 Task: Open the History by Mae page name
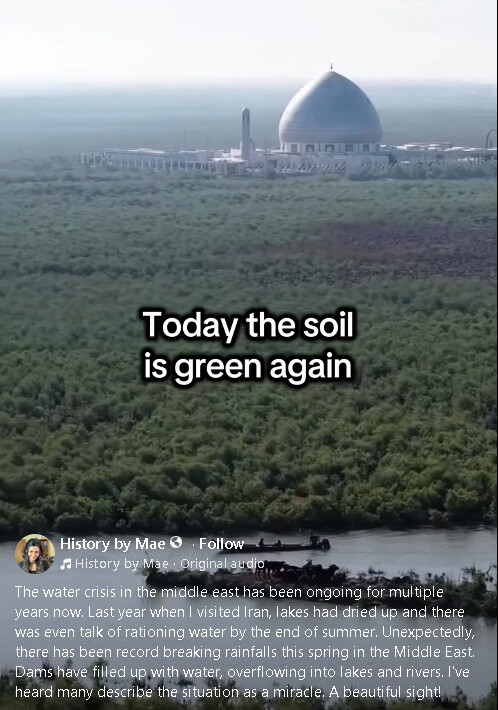pyautogui.click(x=112, y=543)
